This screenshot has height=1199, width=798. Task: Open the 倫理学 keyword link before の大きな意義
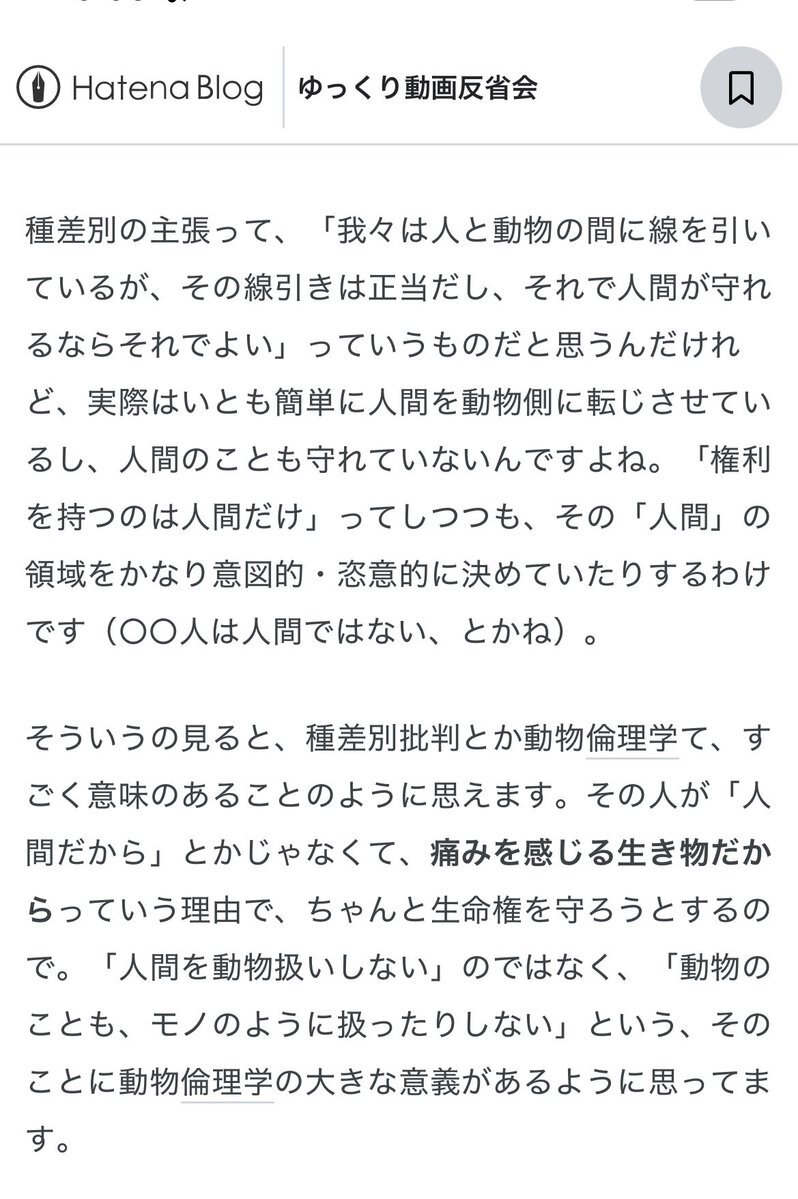point(227,1082)
